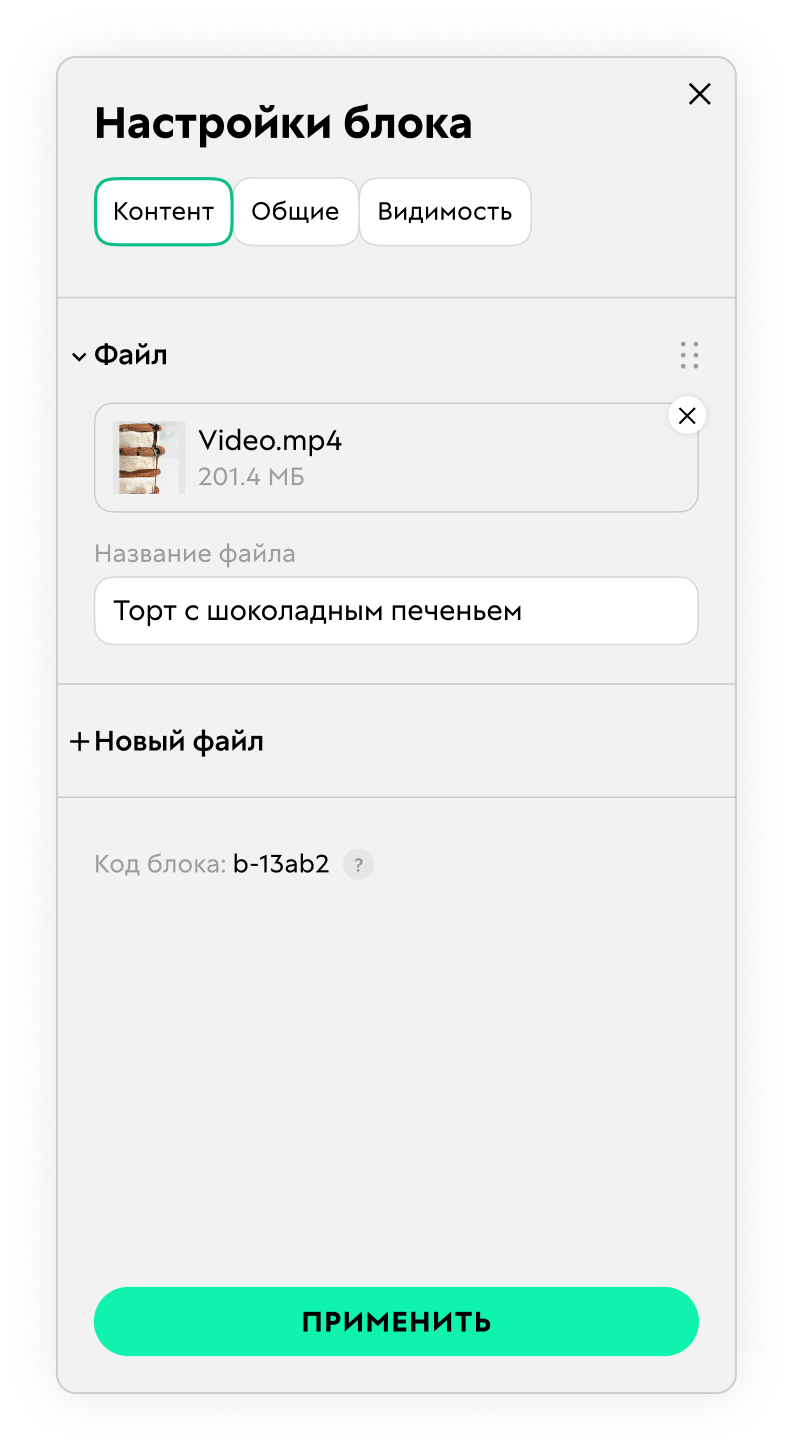
Task: Add a Новый файл
Action: coord(167,741)
